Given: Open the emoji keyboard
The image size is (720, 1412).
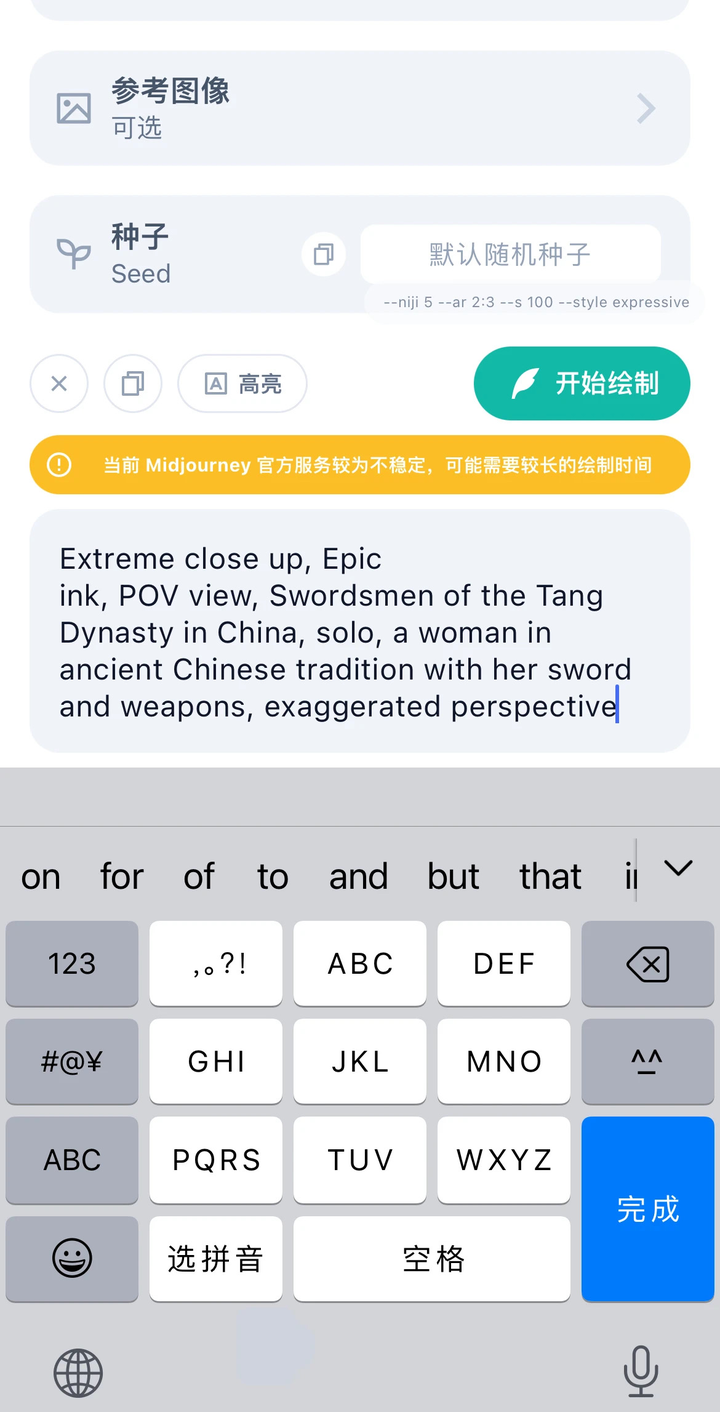Looking at the screenshot, I should [x=72, y=1259].
